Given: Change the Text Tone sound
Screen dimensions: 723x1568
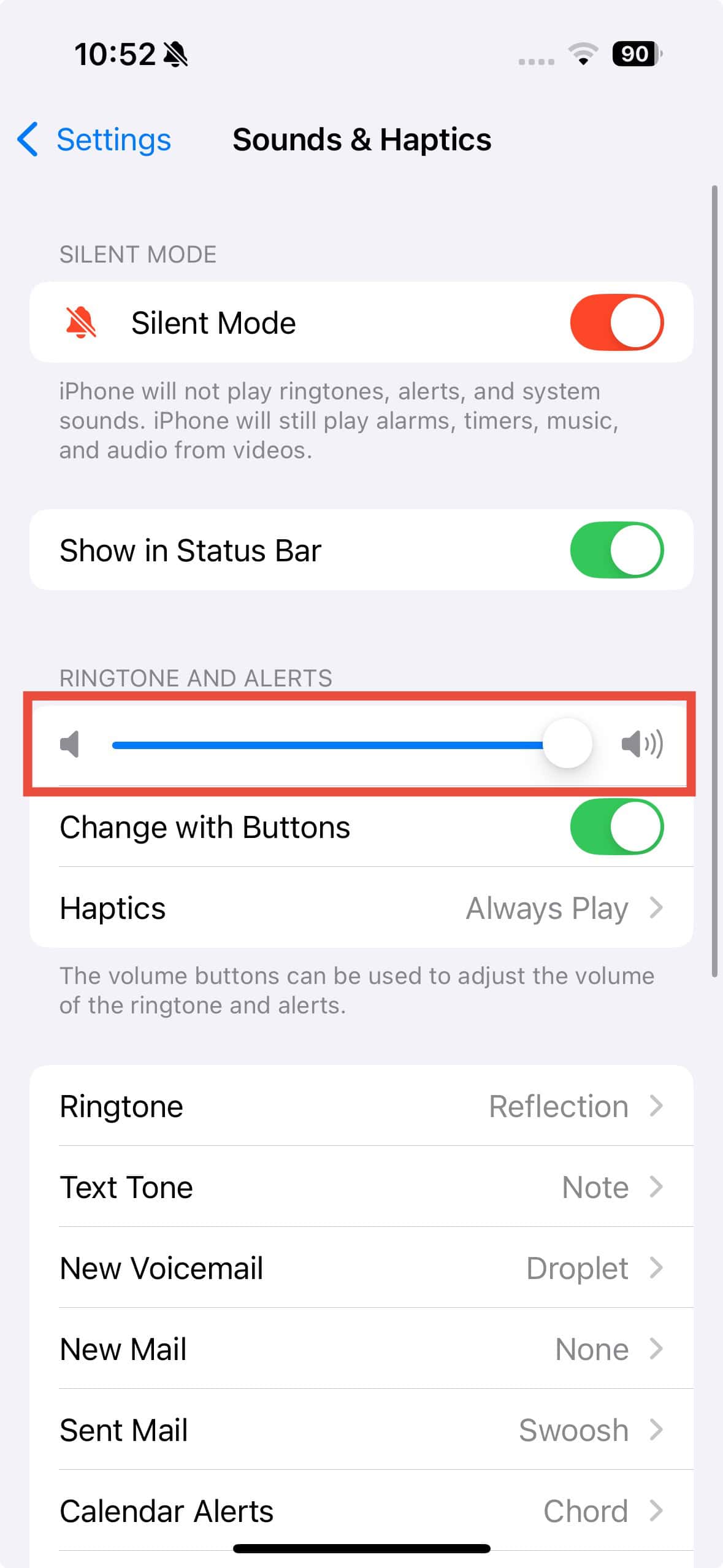Looking at the screenshot, I should 361,1187.
